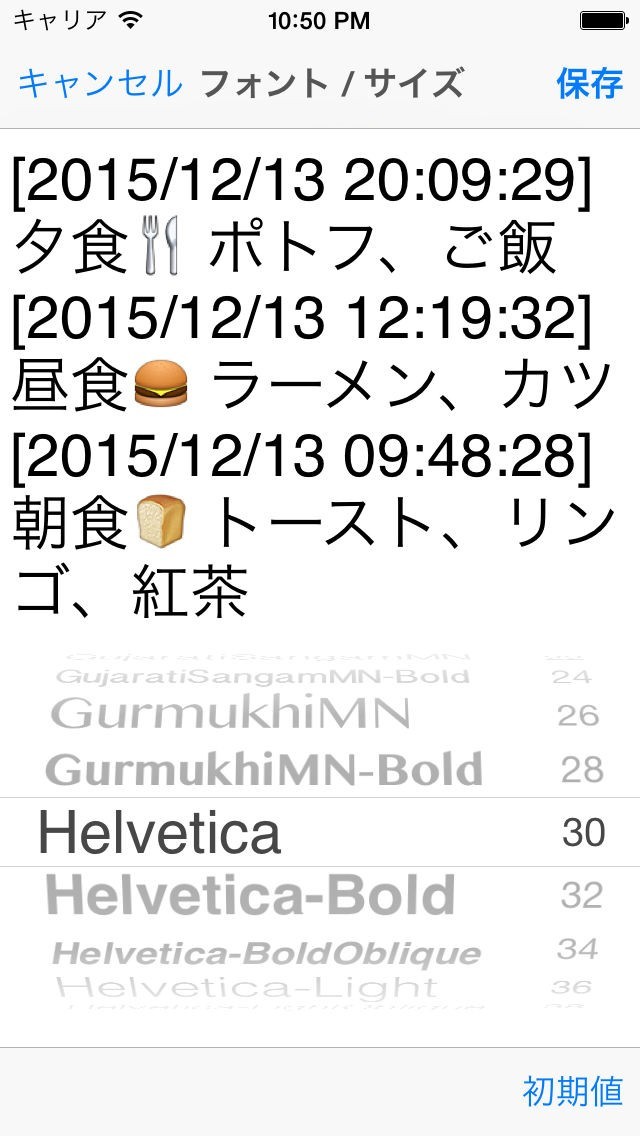
Task: Save the font settings with 保存
Action: [589, 83]
